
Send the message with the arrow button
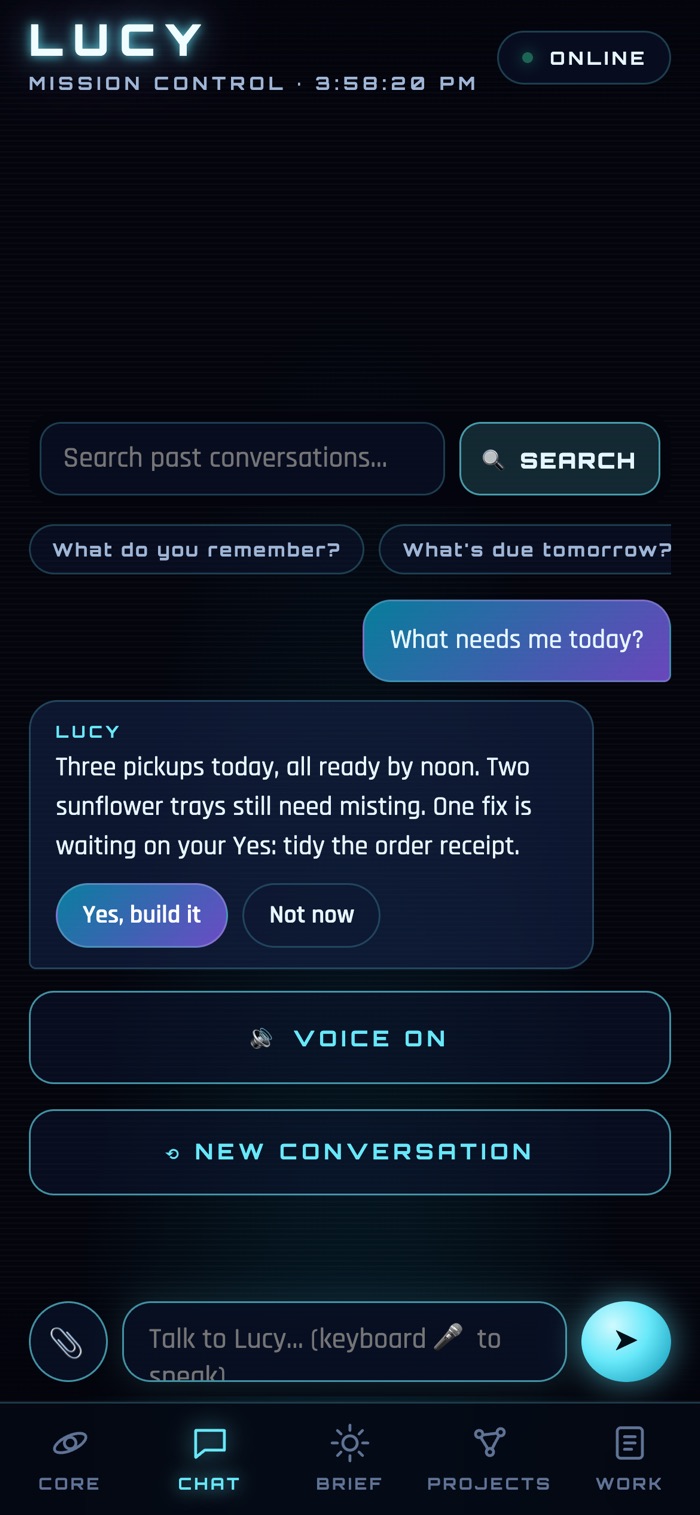[x=626, y=1341]
